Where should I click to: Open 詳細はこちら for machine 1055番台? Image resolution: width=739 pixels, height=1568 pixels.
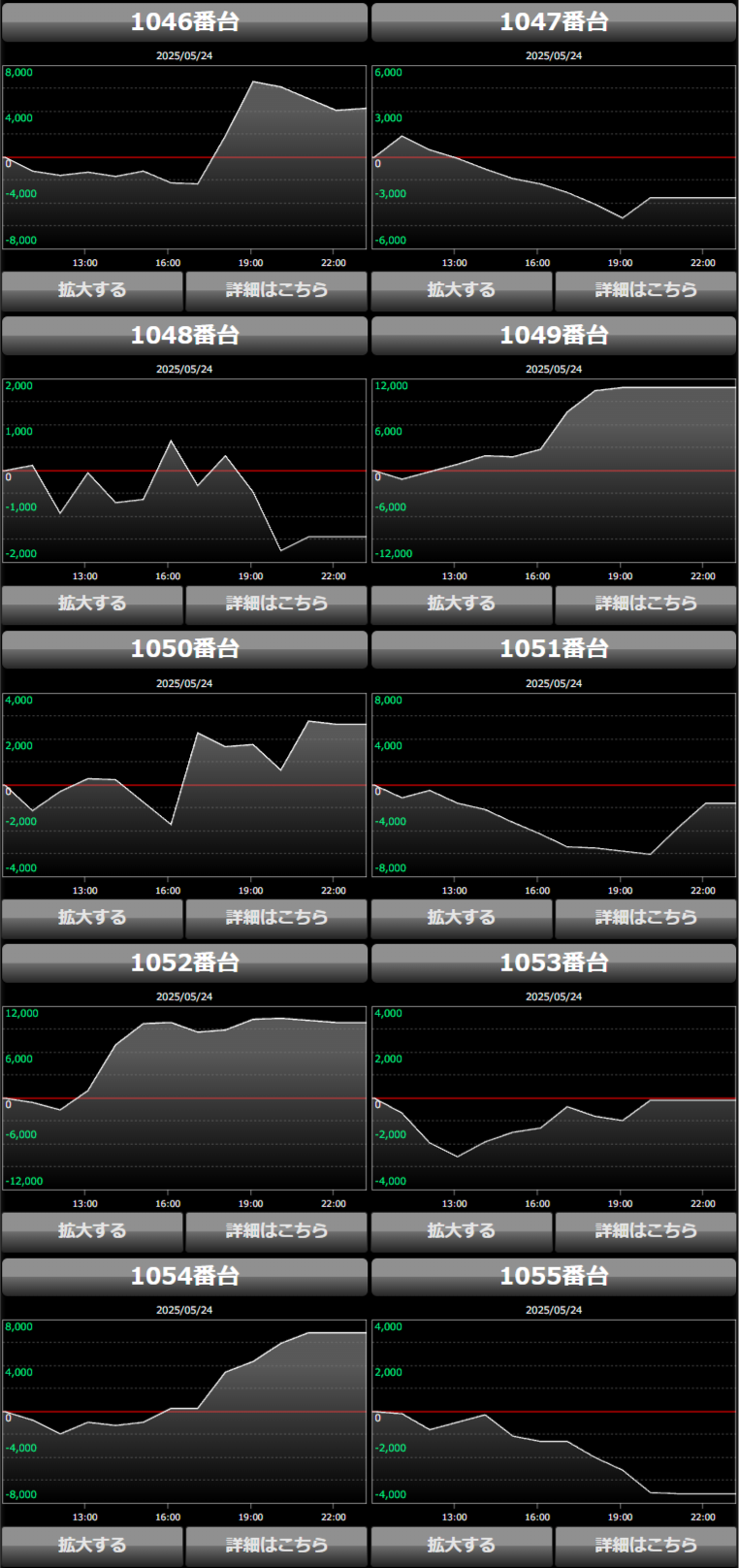click(x=646, y=1546)
